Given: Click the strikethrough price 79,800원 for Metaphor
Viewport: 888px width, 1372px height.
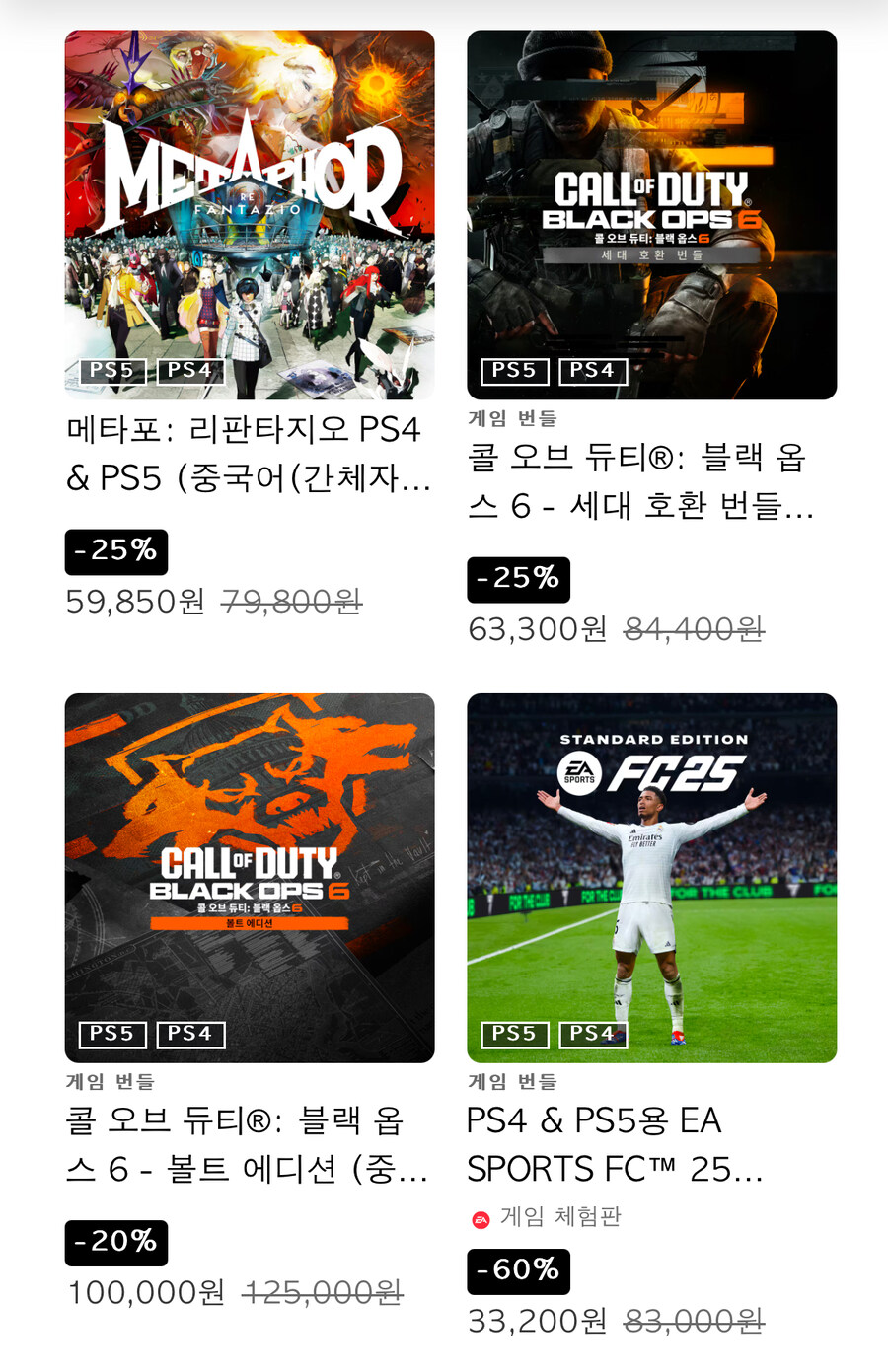Looking at the screenshot, I should pyautogui.click(x=293, y=602).
